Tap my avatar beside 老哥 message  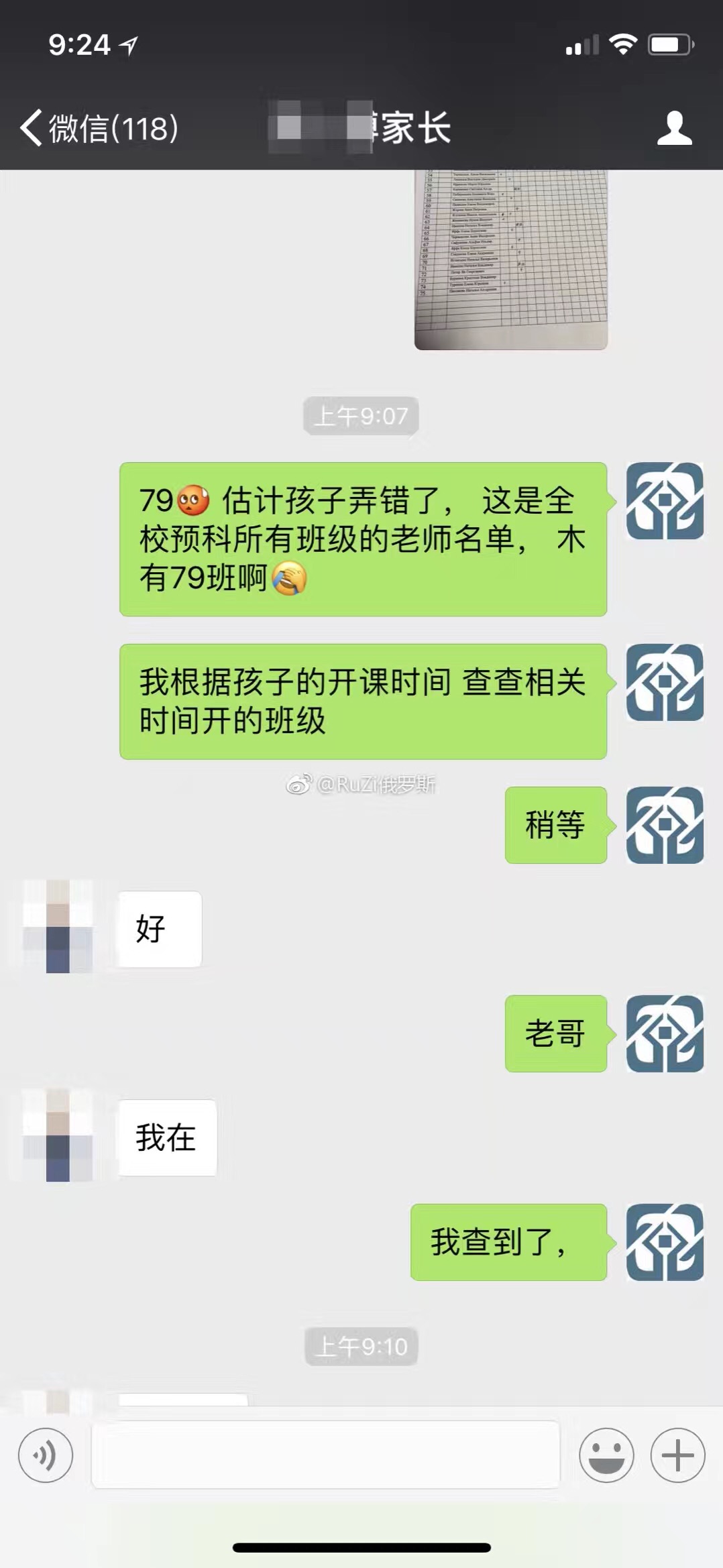click(x=665, y=1033)
